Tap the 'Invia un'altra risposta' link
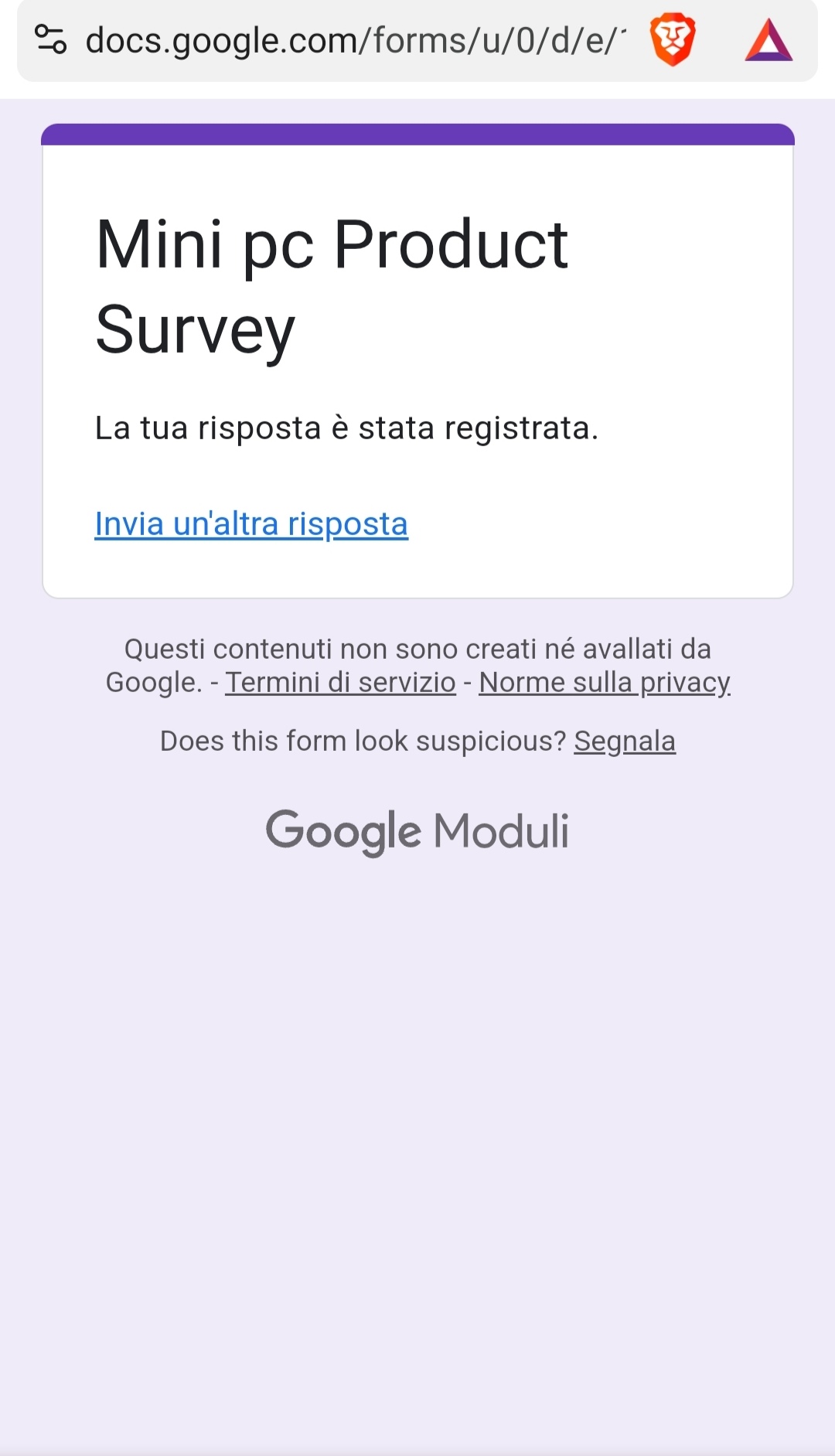This screenshot has width=835, height=1456. 251,524
